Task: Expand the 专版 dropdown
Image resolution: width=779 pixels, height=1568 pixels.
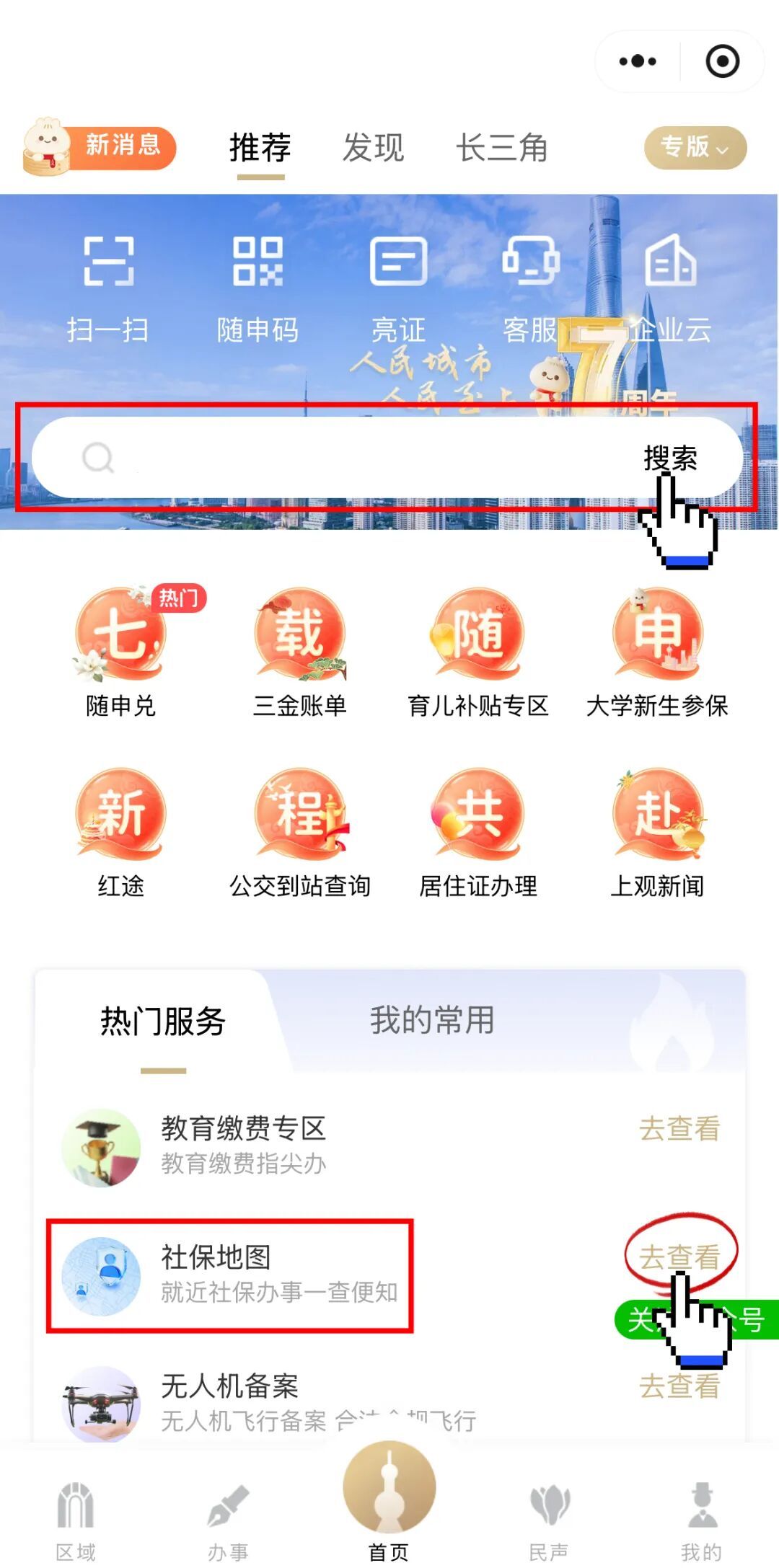Action: (x=695, y=148)
